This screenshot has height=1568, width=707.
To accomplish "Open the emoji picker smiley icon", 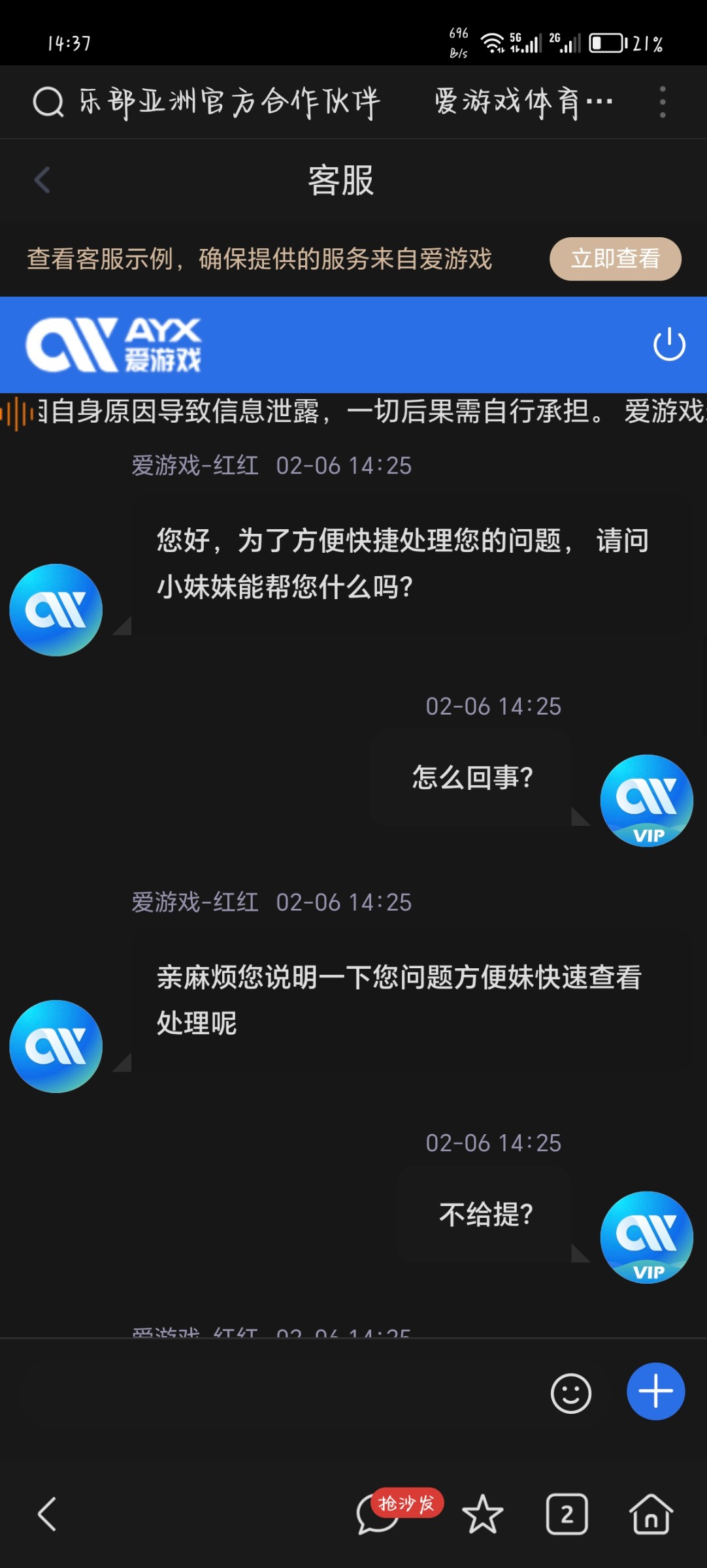I will click(x=570, y=1392).
